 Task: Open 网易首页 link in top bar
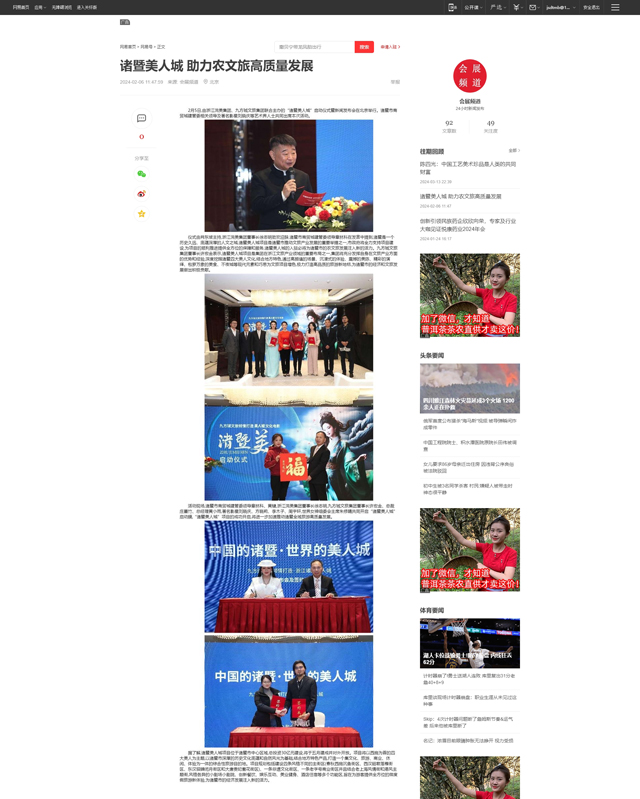tap(21, 7)
